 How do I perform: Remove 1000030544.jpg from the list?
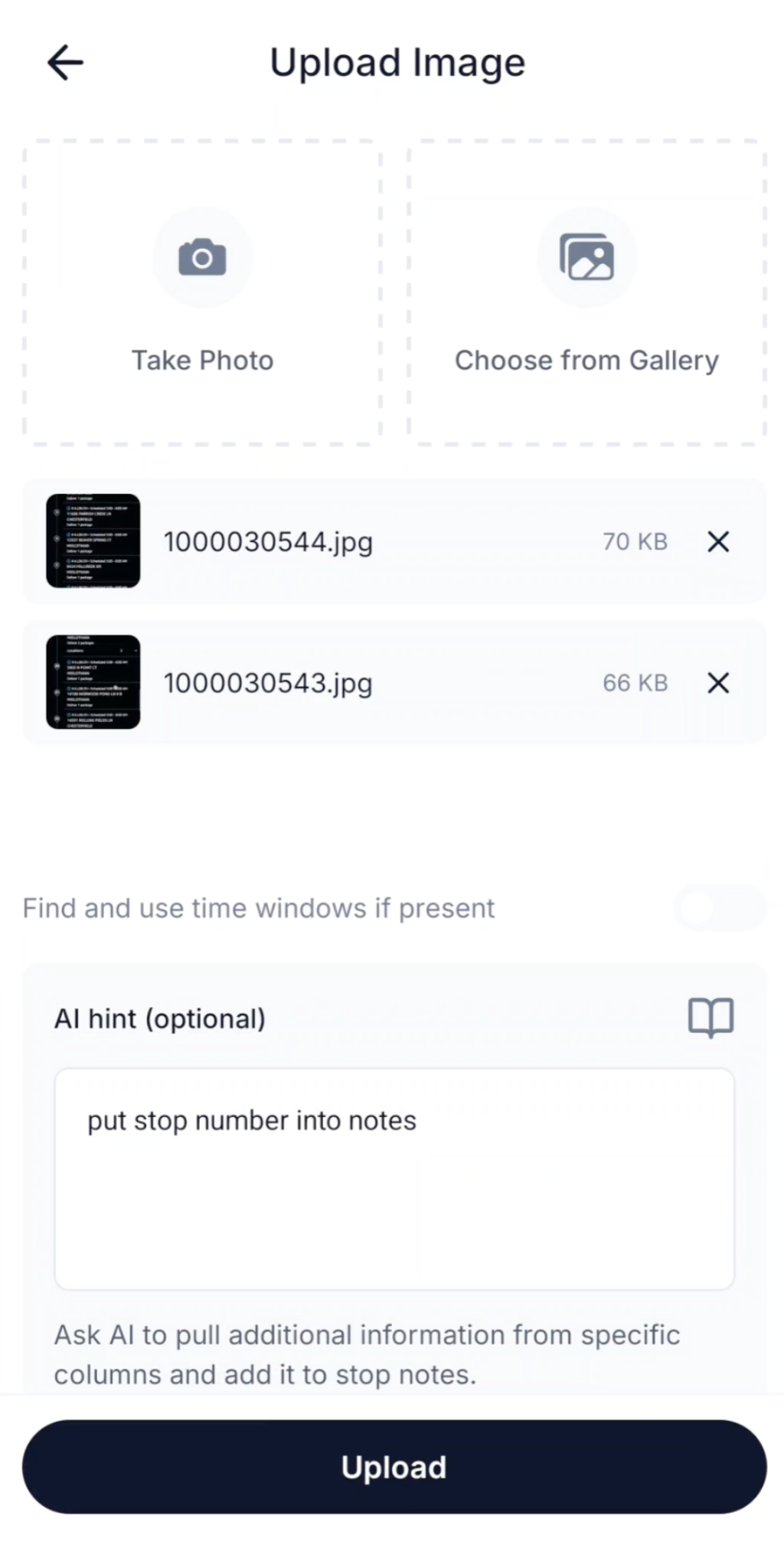[x=718, y=542]
